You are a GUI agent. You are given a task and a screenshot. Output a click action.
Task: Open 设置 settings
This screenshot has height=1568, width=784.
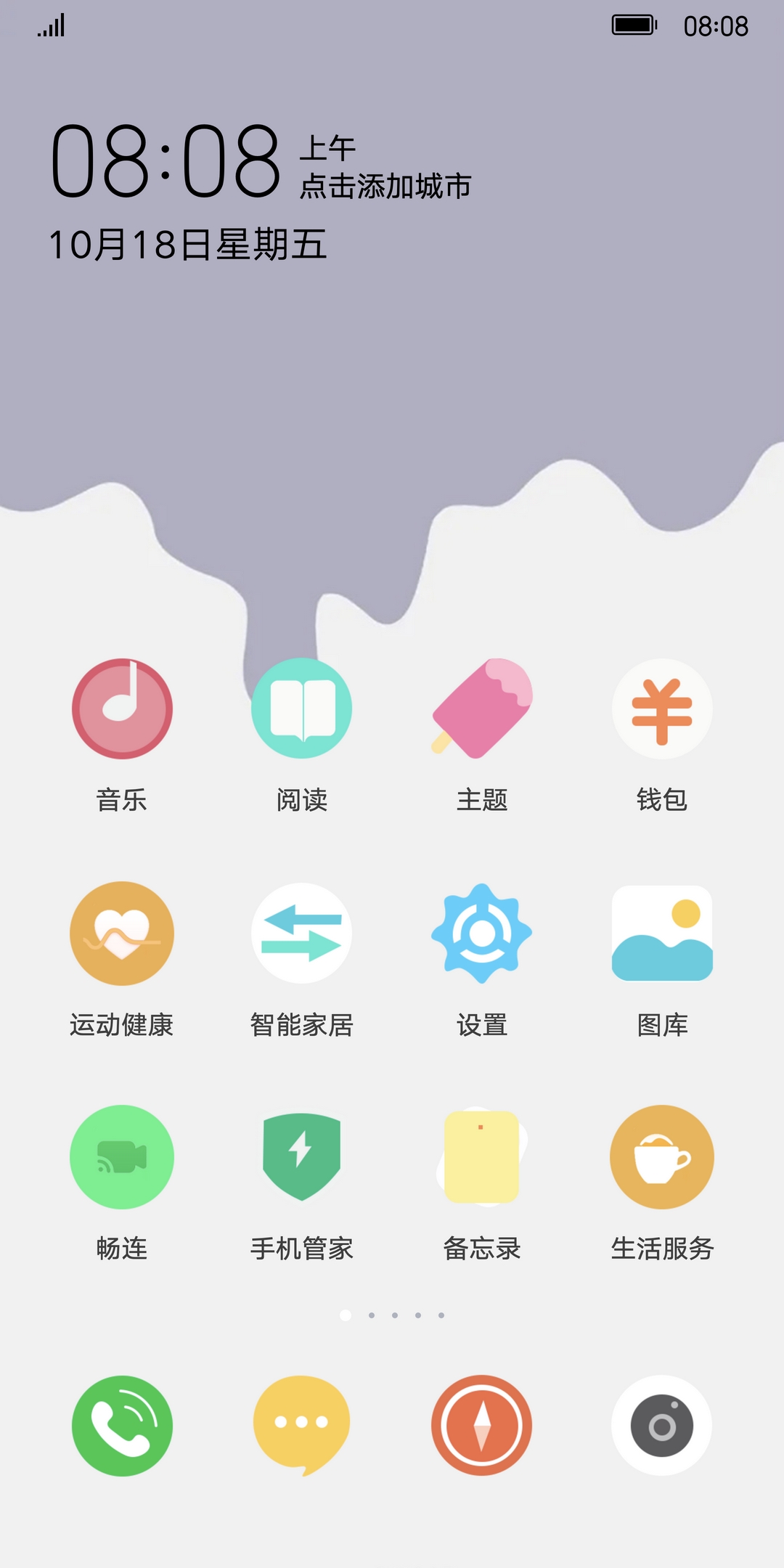482,934
